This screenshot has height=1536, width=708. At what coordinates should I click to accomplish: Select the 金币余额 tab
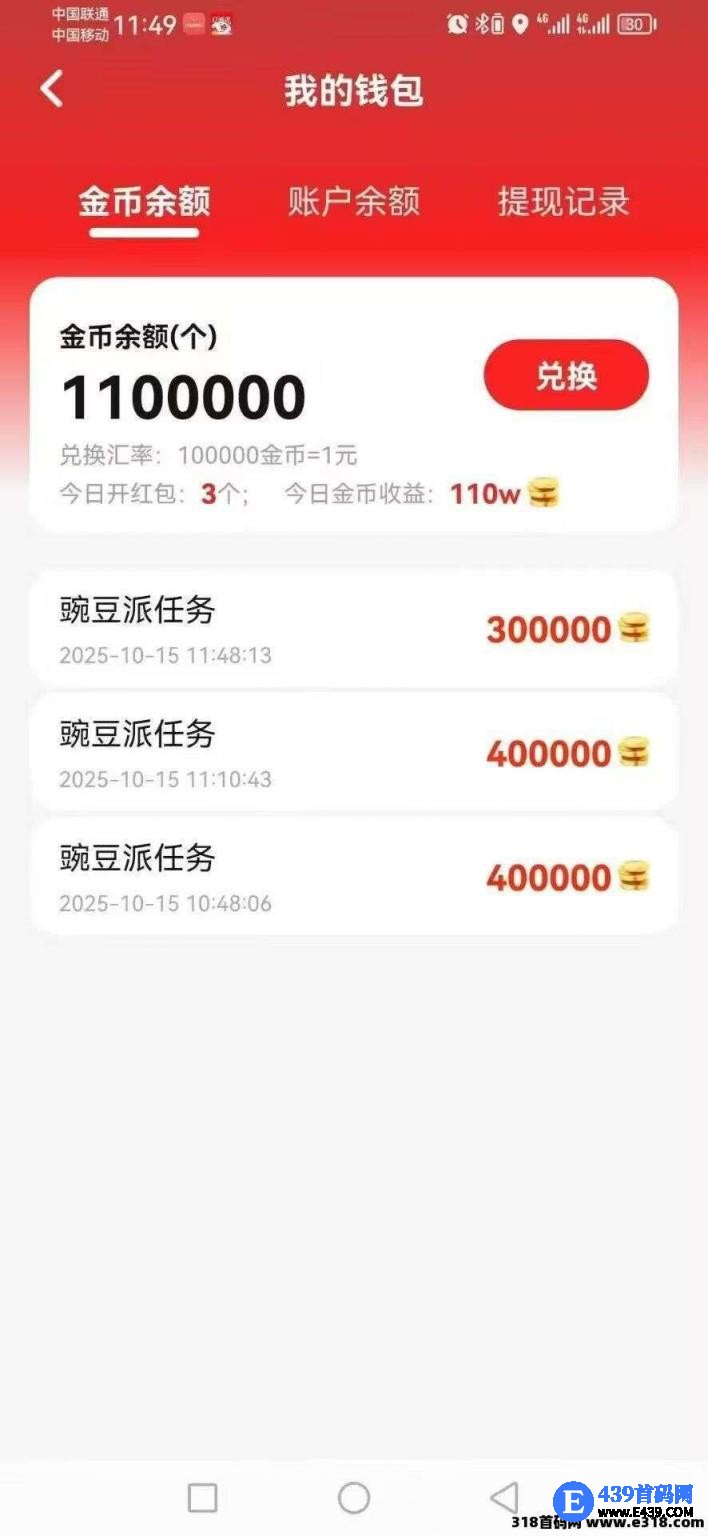(x=144, y=202)
